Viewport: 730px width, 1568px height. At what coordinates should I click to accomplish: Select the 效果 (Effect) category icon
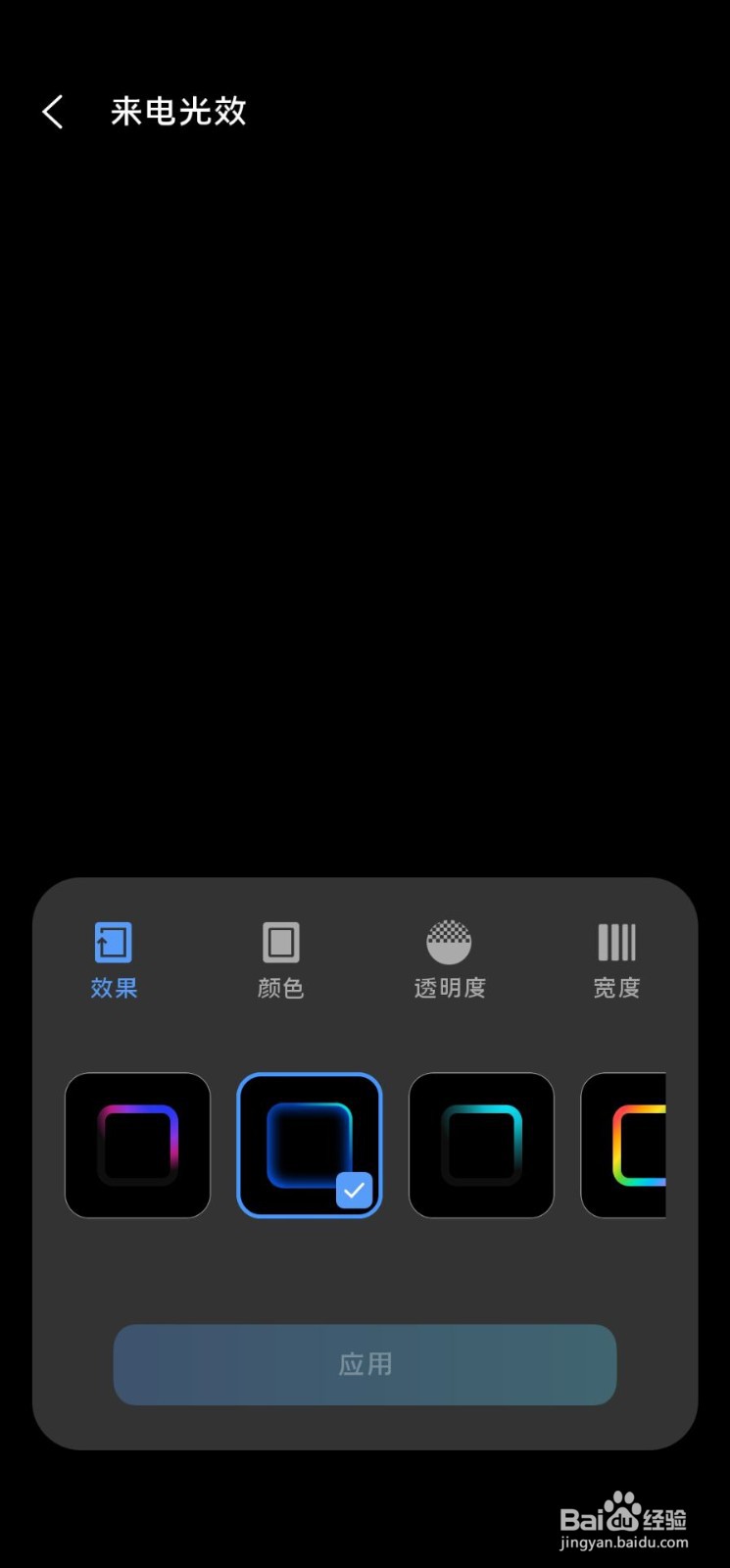pos(113,942)
